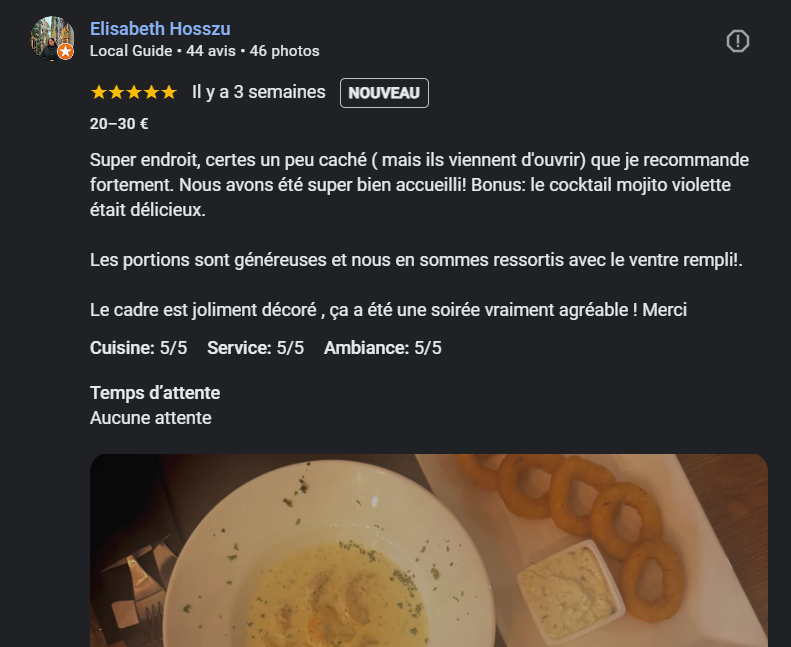
Task: Report this review with the flag icon
Action: (737, 41)
